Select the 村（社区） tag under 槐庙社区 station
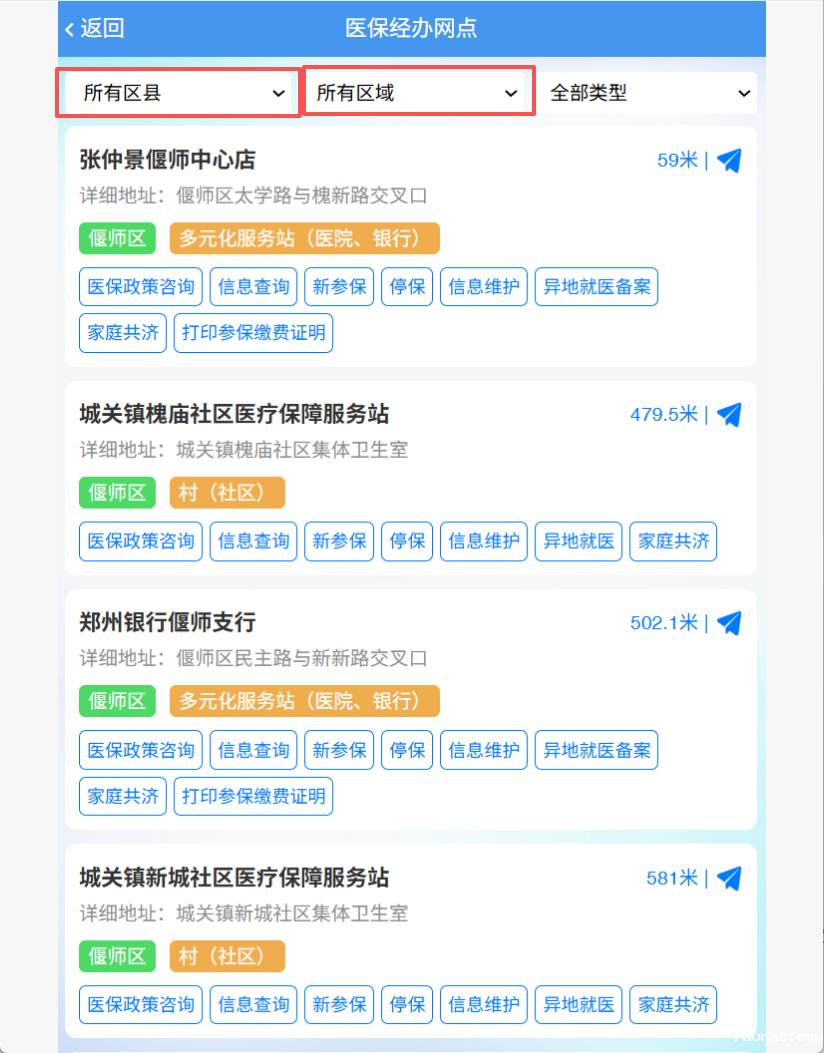 (227, 493)
